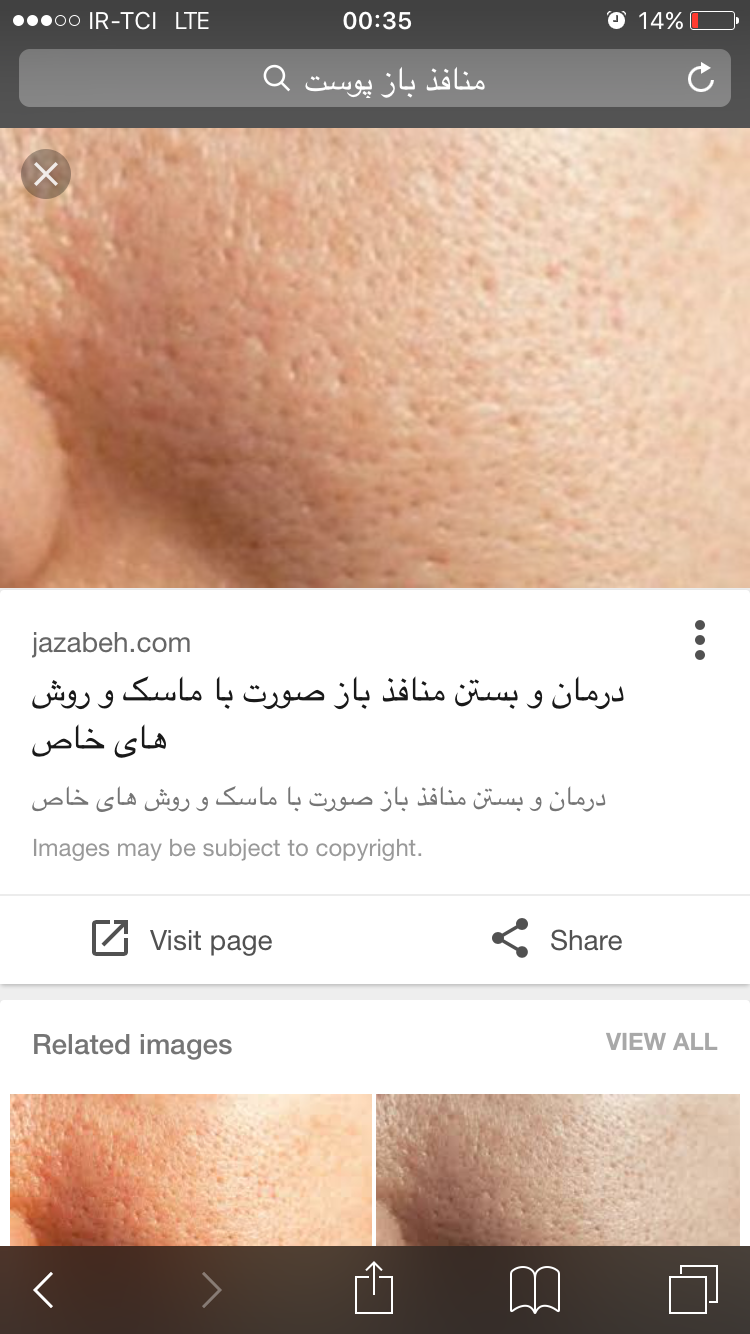The width and height of the screenshot is (750, 1334).
Task: Show open Safari tabs
Action: click(x=693, y=1289)
